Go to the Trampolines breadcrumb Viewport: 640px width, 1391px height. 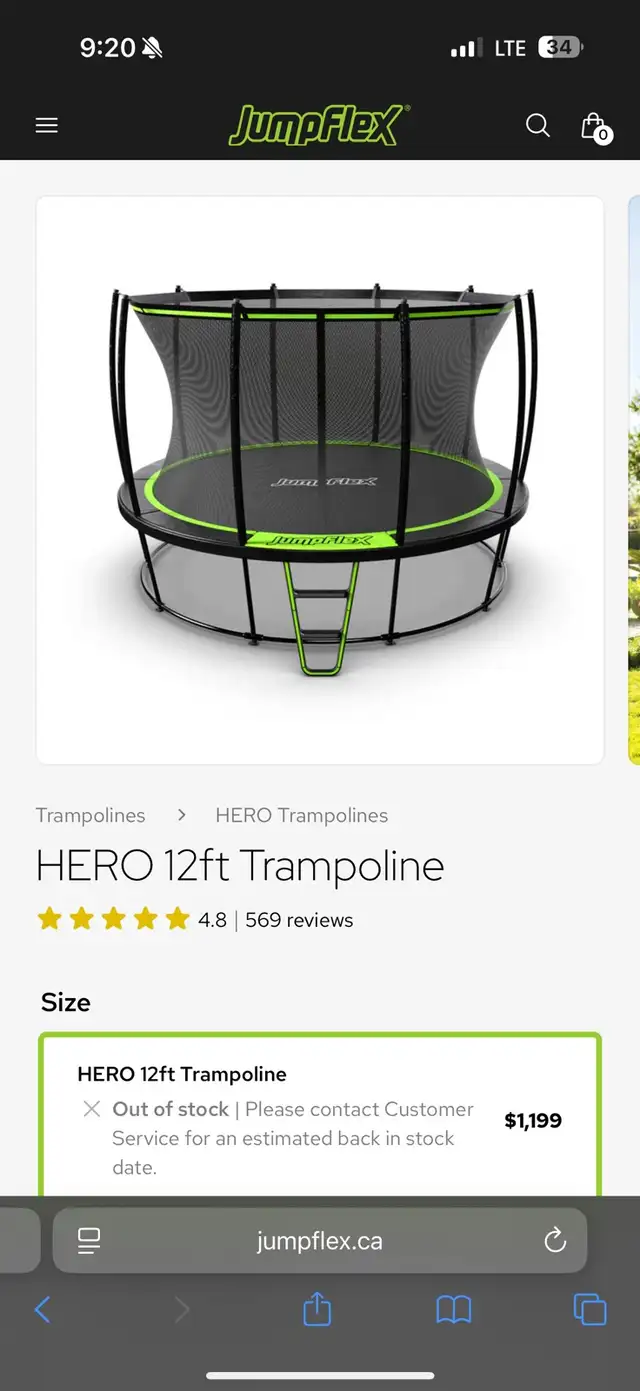[x=90, y=815]
